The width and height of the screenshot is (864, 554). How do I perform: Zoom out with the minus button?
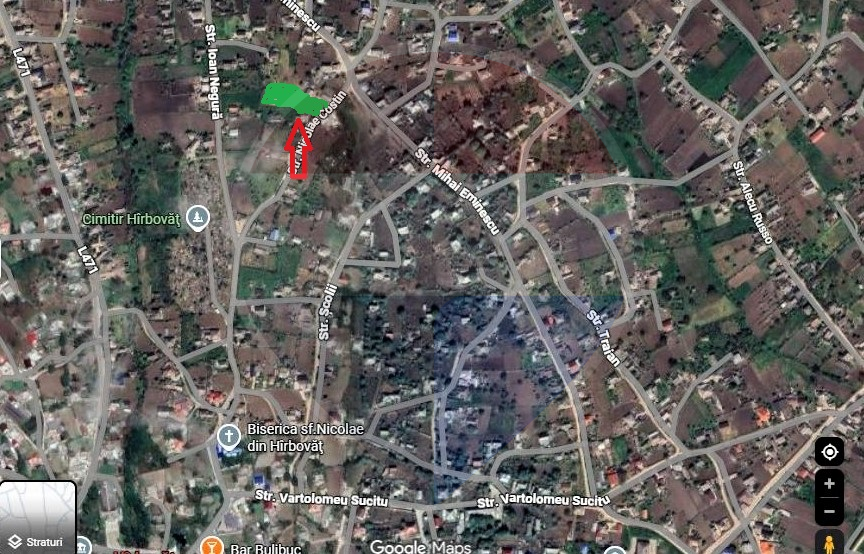point(829,512)
